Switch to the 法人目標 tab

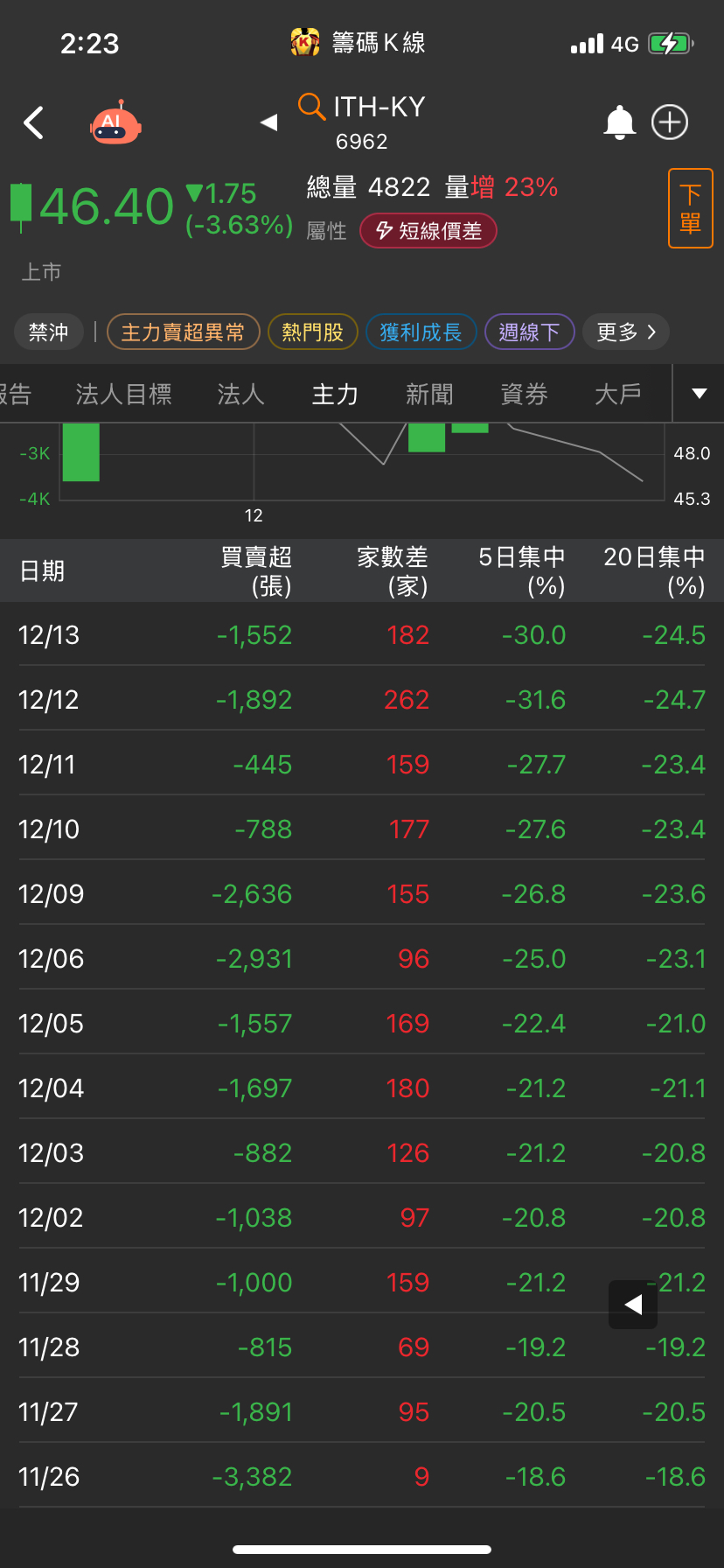[123, 395]
